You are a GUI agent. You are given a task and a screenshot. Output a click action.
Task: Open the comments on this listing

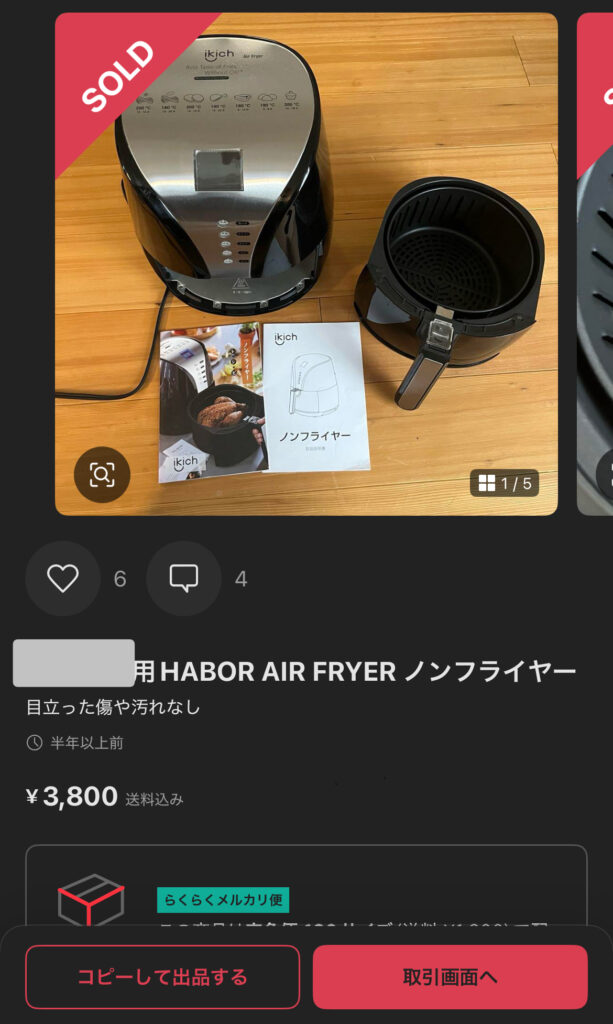(x=184, y=578)
